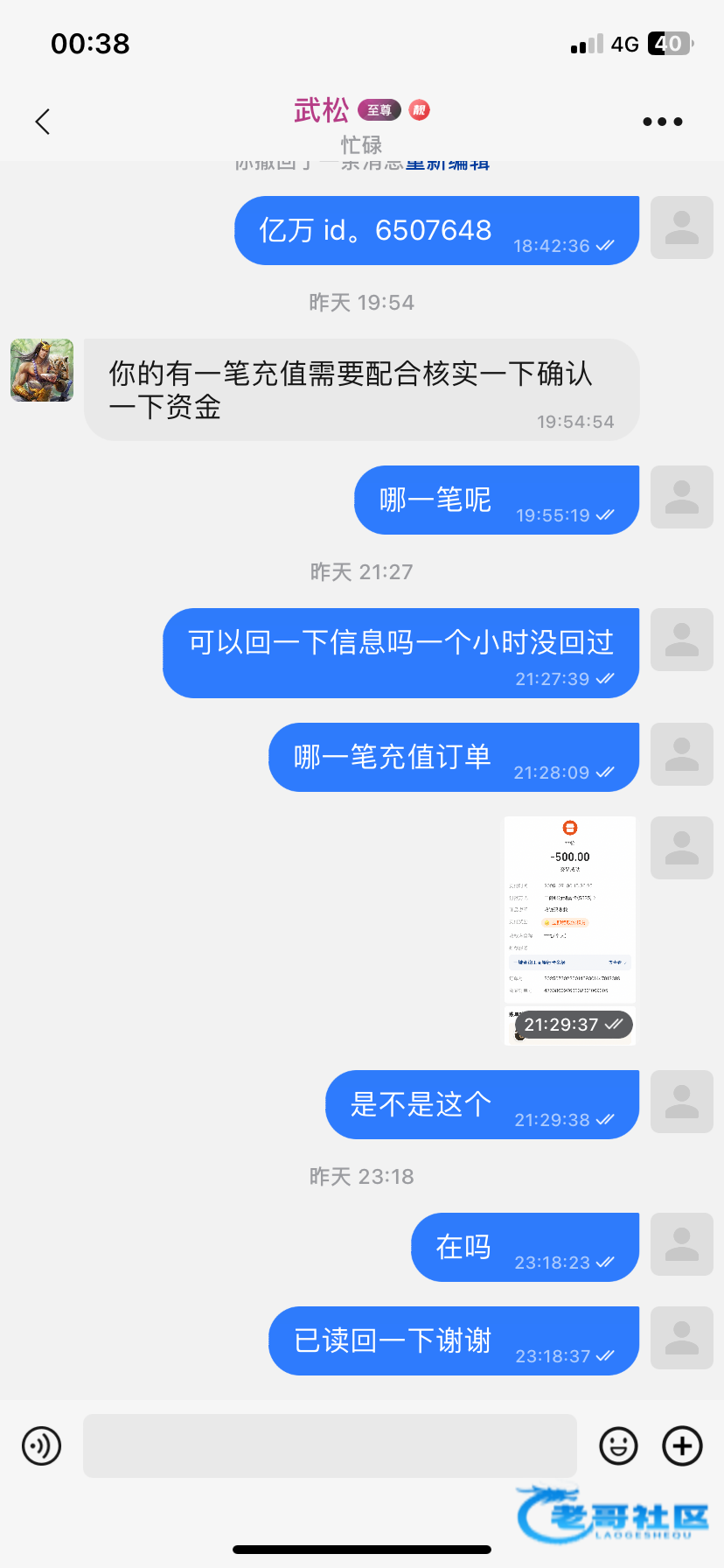Open the three-dot more options menu
The image size is (724, 1568).
click(662, 122)
